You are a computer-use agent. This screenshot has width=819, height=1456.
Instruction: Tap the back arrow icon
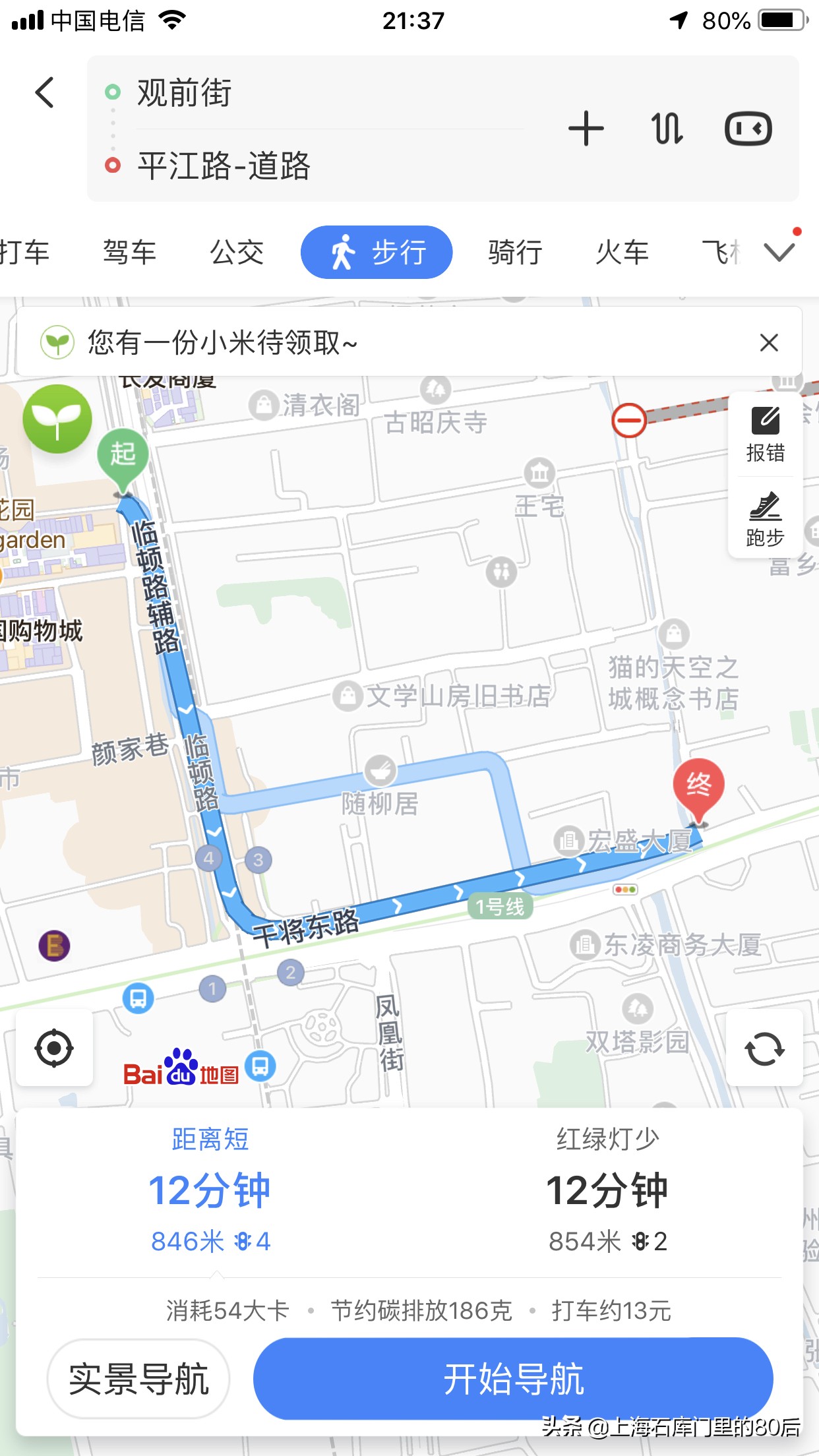pos(45,92)
